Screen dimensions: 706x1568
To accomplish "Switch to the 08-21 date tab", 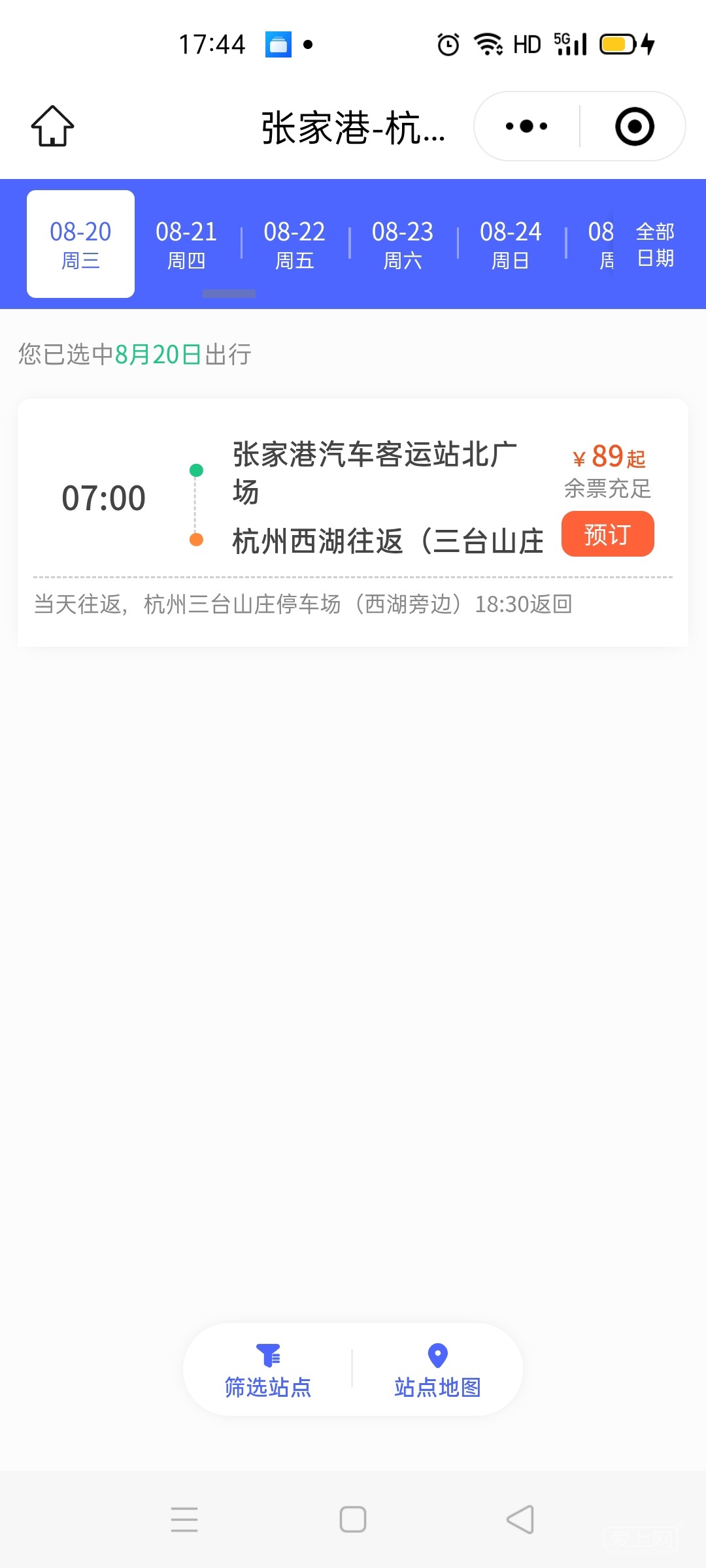I will click(x=186, y=244).
